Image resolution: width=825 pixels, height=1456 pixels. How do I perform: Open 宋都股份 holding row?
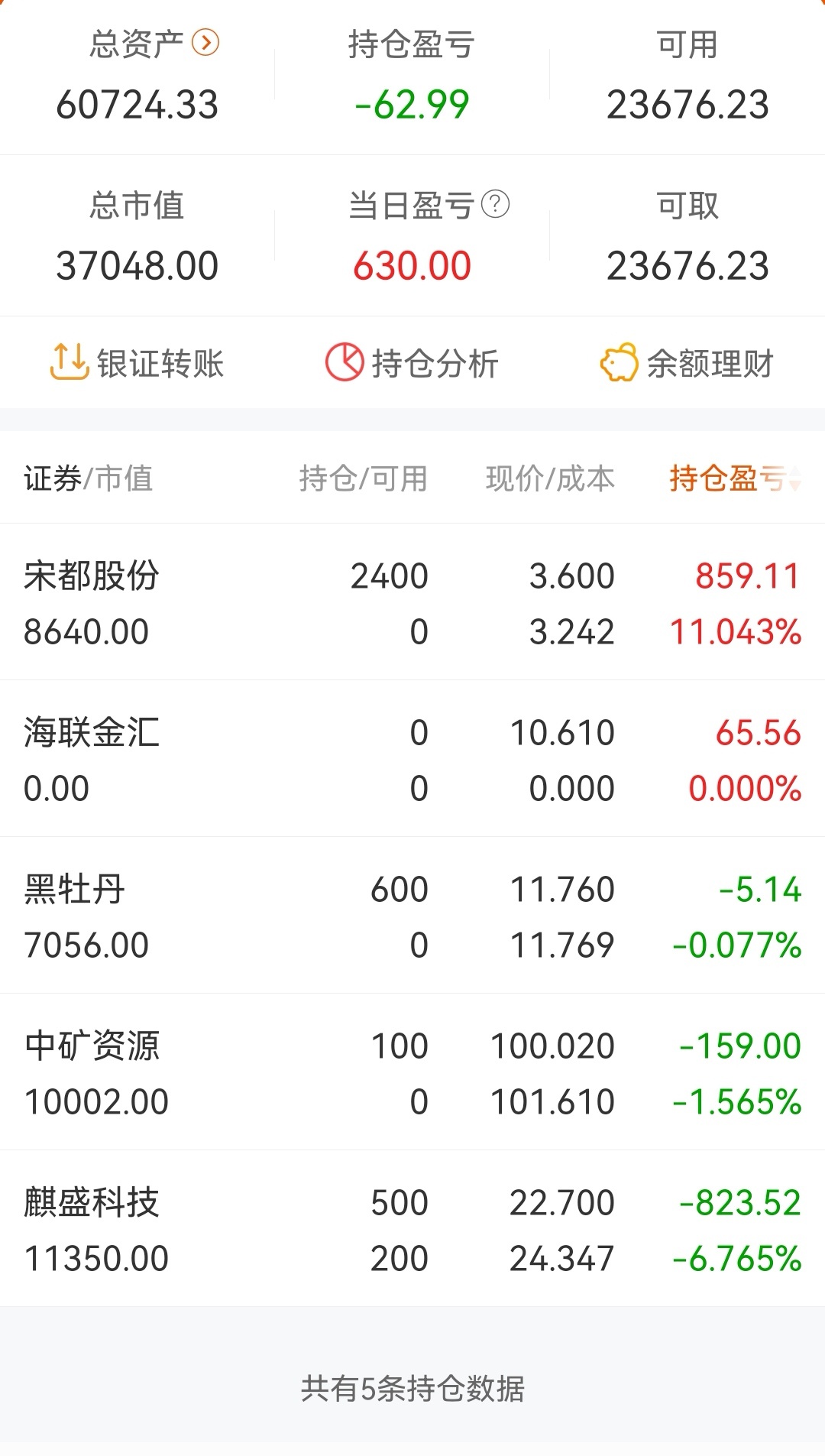click(x=412, y=603)
